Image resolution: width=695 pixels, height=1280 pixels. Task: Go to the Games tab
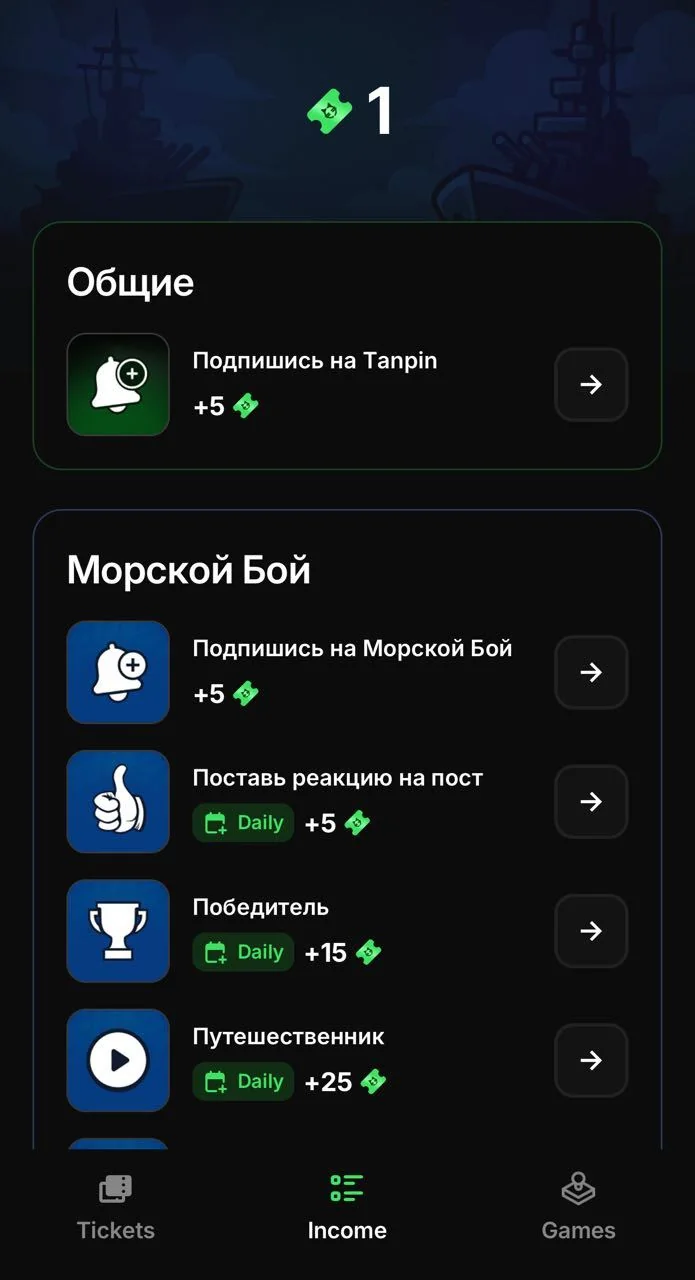[x=578, y=1208]
